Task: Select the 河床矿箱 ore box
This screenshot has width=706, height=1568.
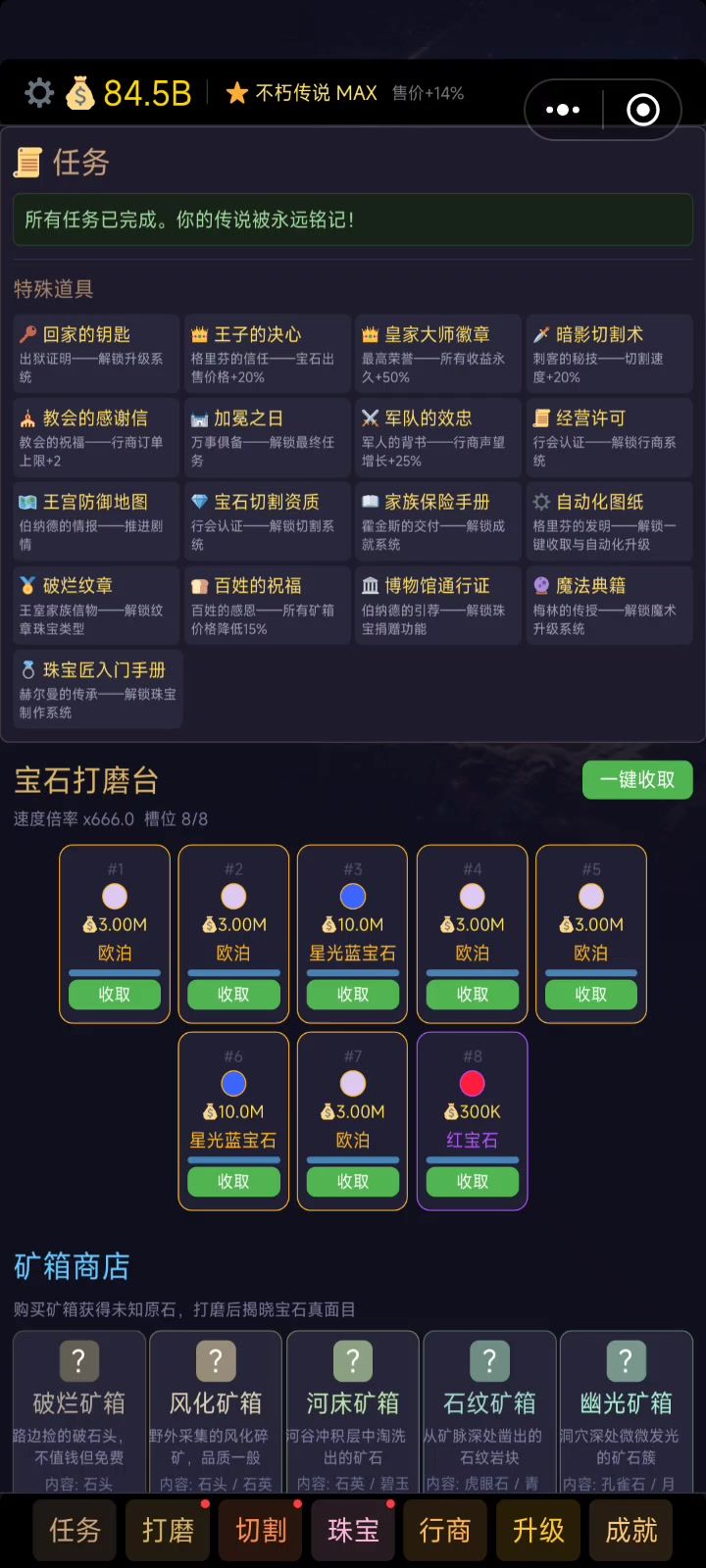Action: point(353,1403)
